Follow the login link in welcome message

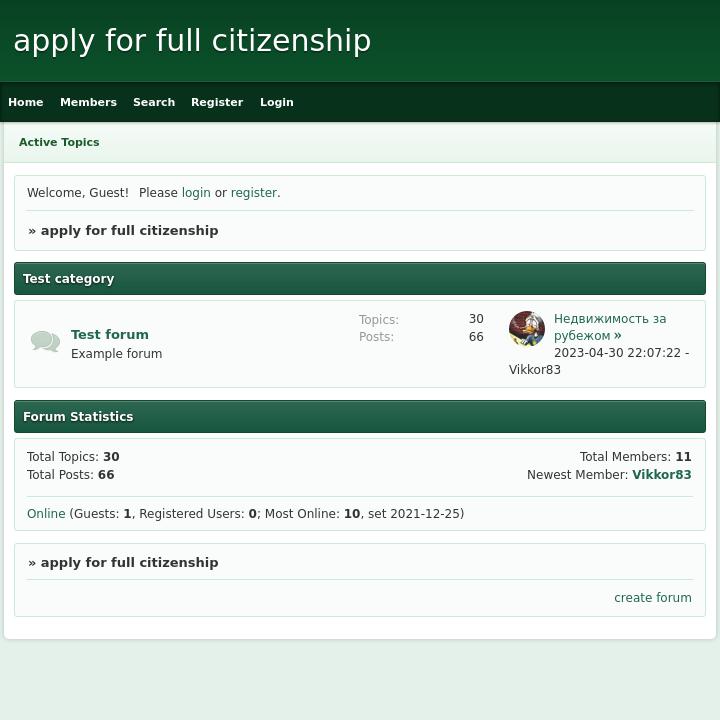(196, 193)
